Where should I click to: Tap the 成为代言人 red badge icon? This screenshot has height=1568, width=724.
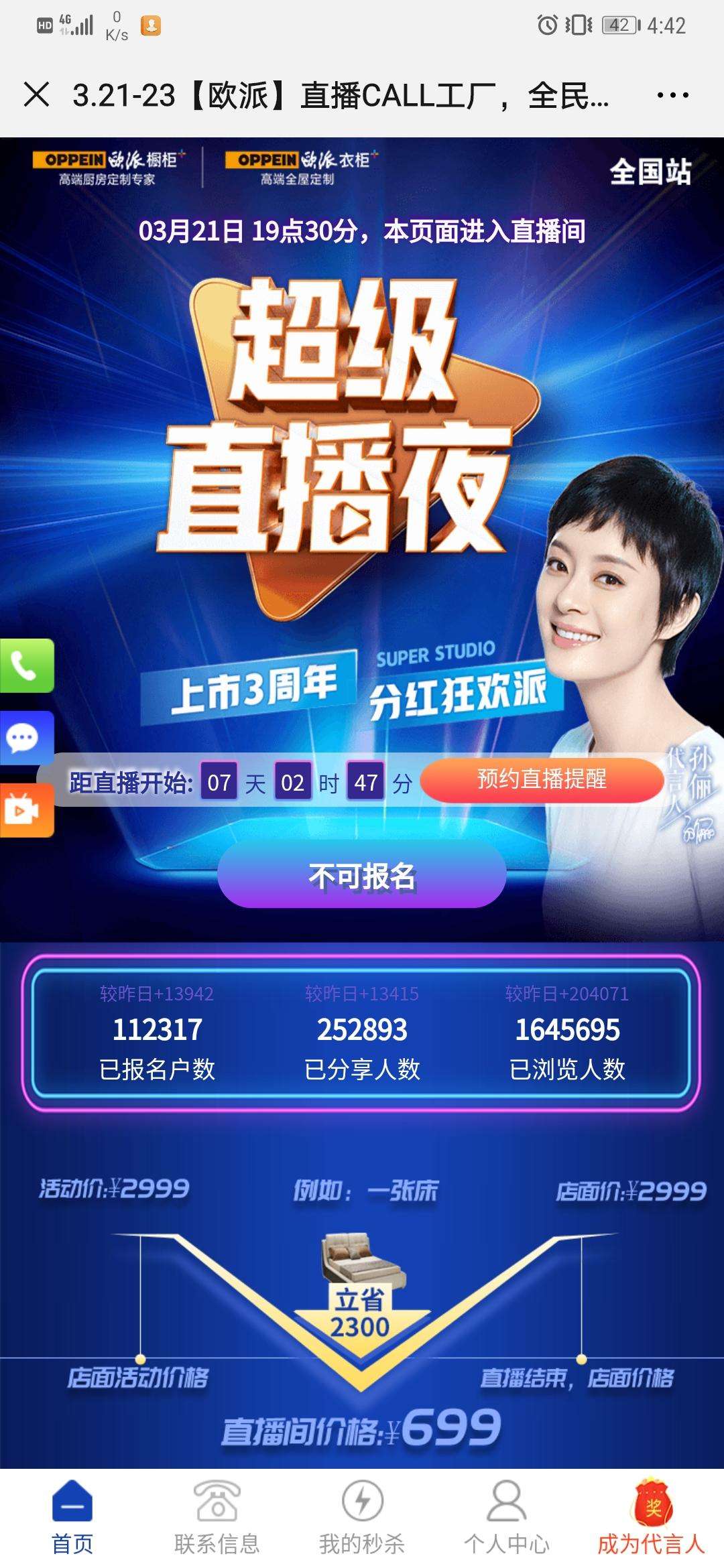click(x=651, y=1501)
